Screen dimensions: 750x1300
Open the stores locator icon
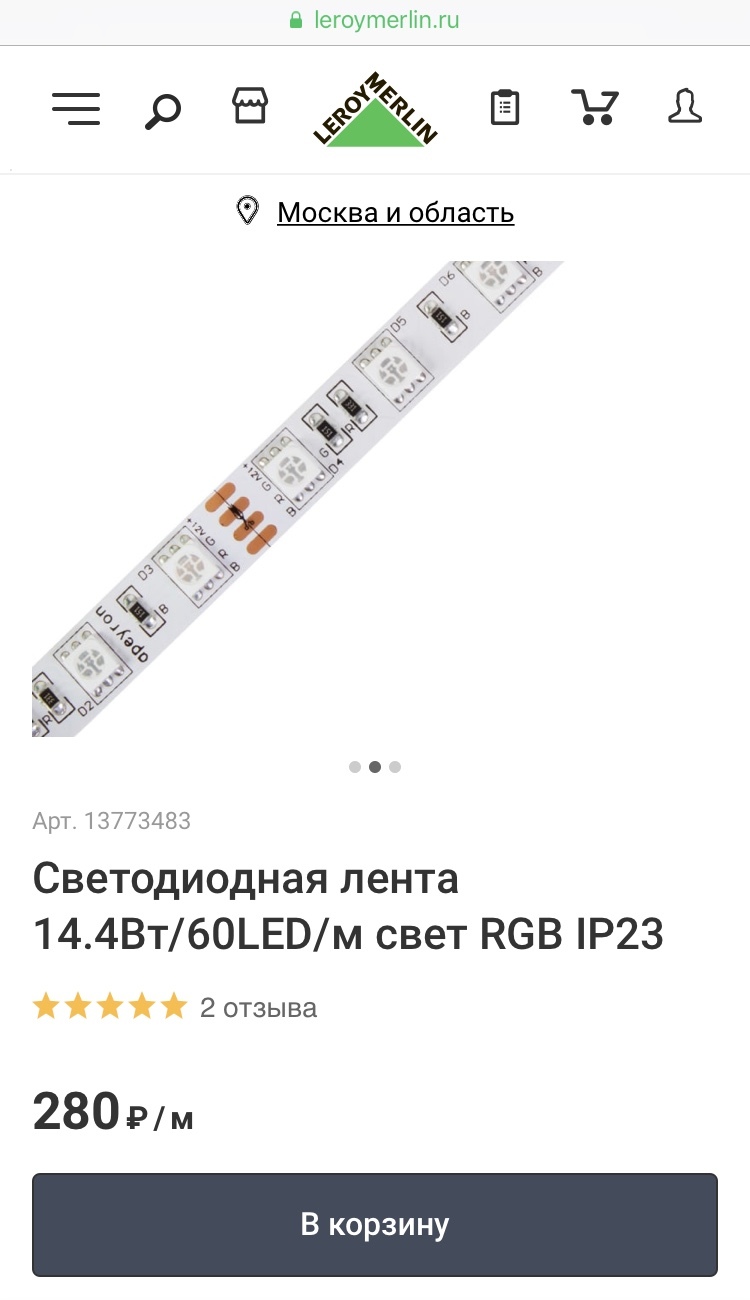(x=250, y=105)
